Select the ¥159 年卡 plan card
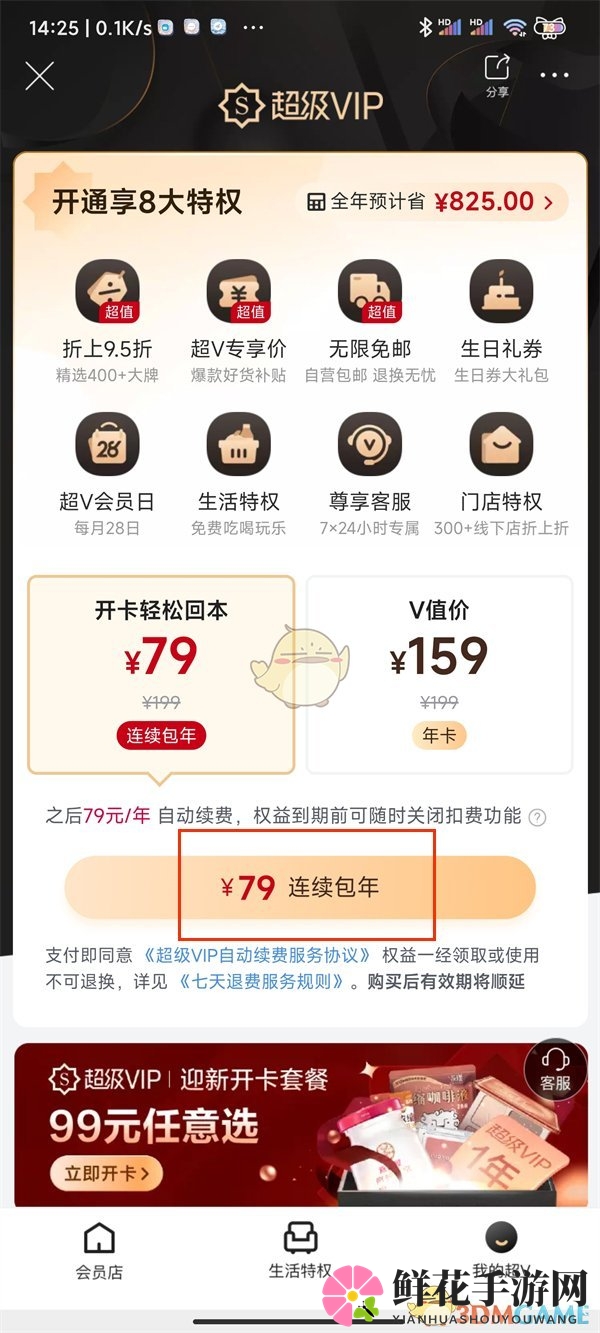Screen dimensions: 600x1333 tap(439, 674)
